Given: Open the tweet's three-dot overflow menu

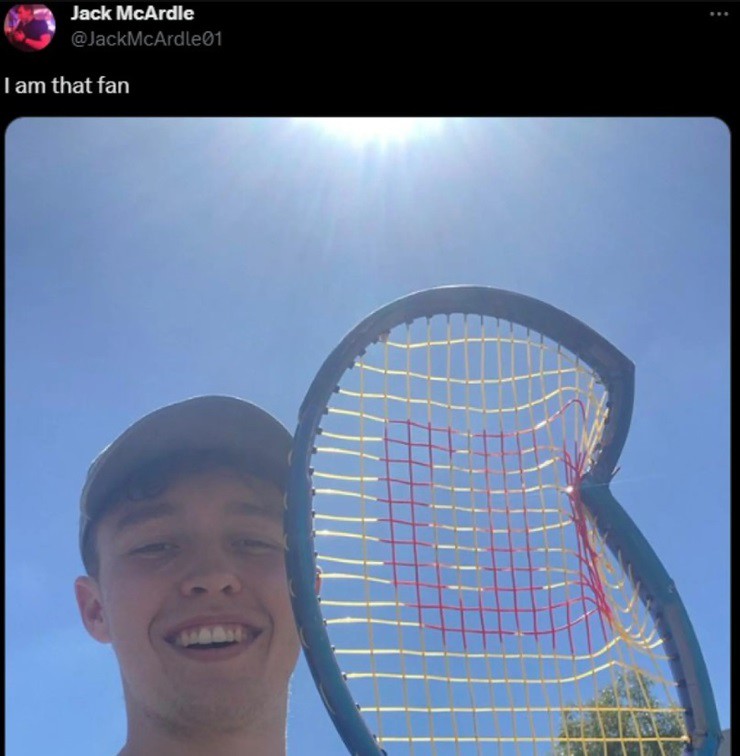Looking at the screenshot, I should (719, 14).
